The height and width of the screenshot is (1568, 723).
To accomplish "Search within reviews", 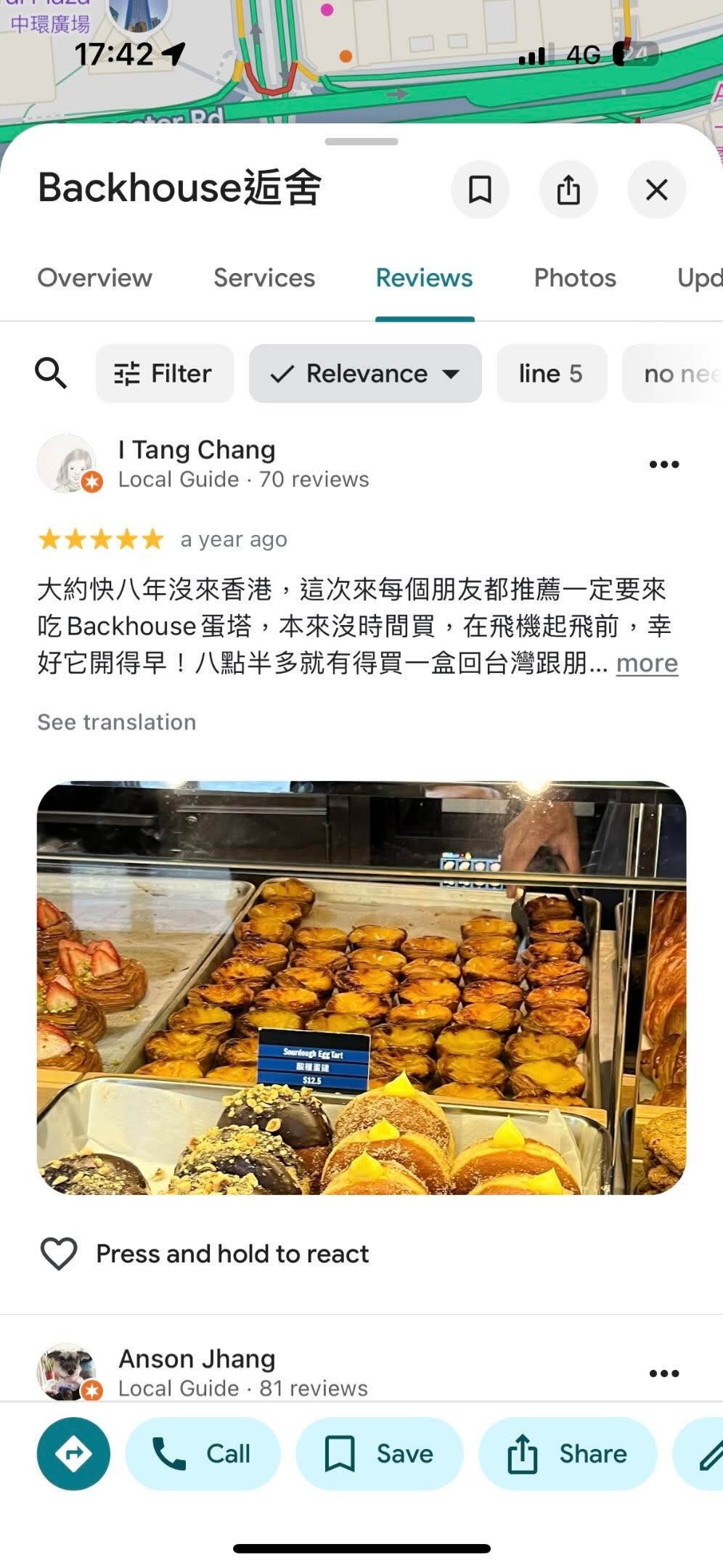I will [x=51, y=374].
